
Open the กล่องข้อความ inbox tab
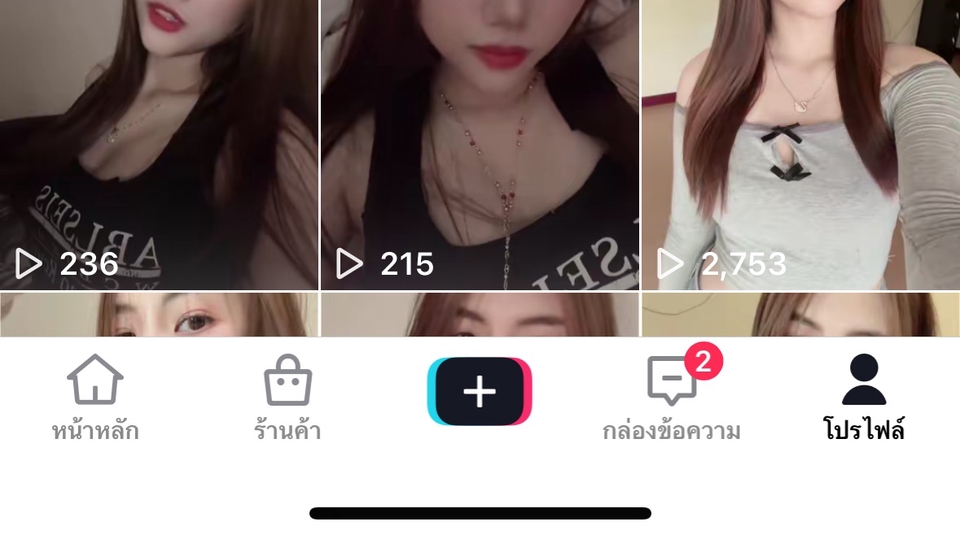(672, 398)
